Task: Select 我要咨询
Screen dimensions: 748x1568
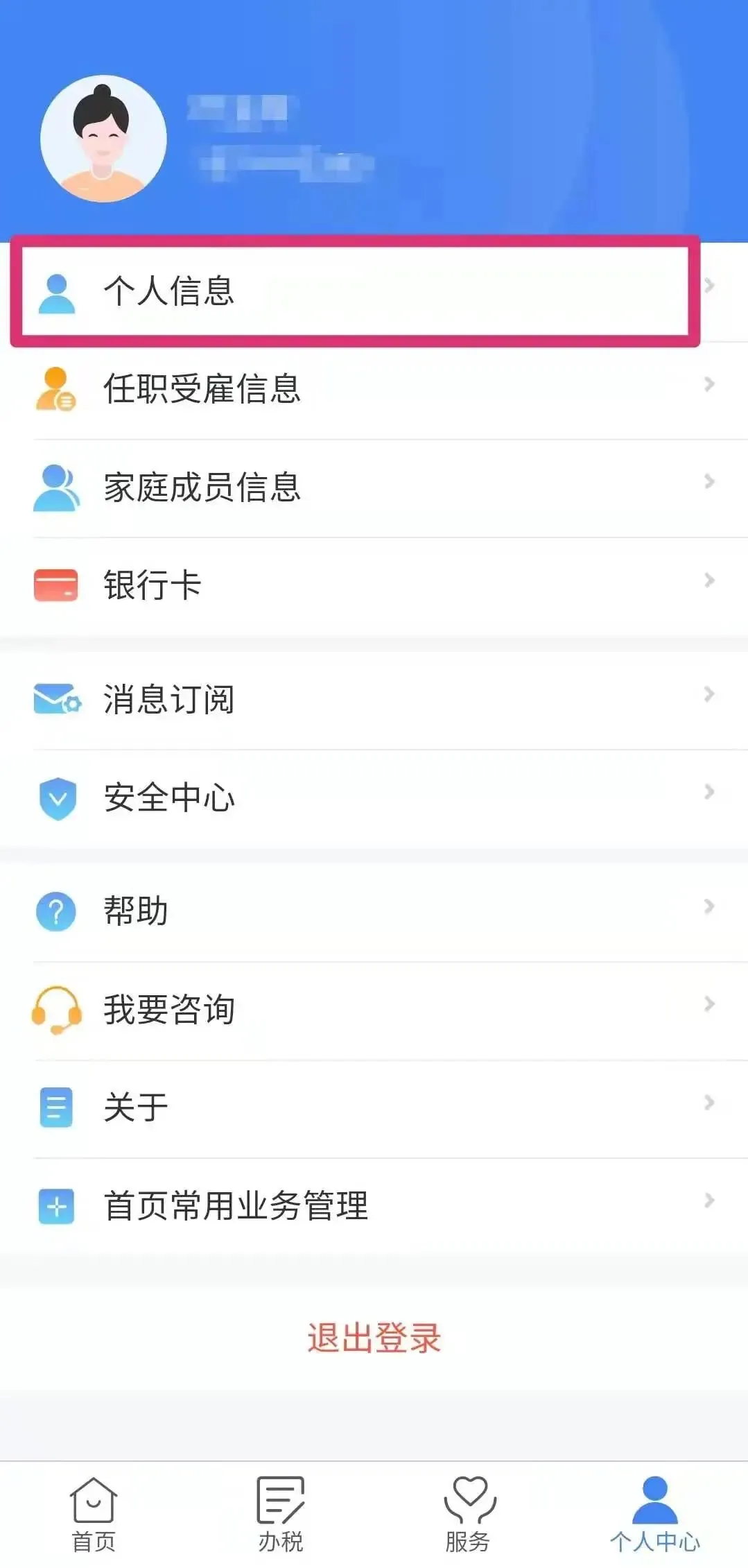Action: point(374,1009)
